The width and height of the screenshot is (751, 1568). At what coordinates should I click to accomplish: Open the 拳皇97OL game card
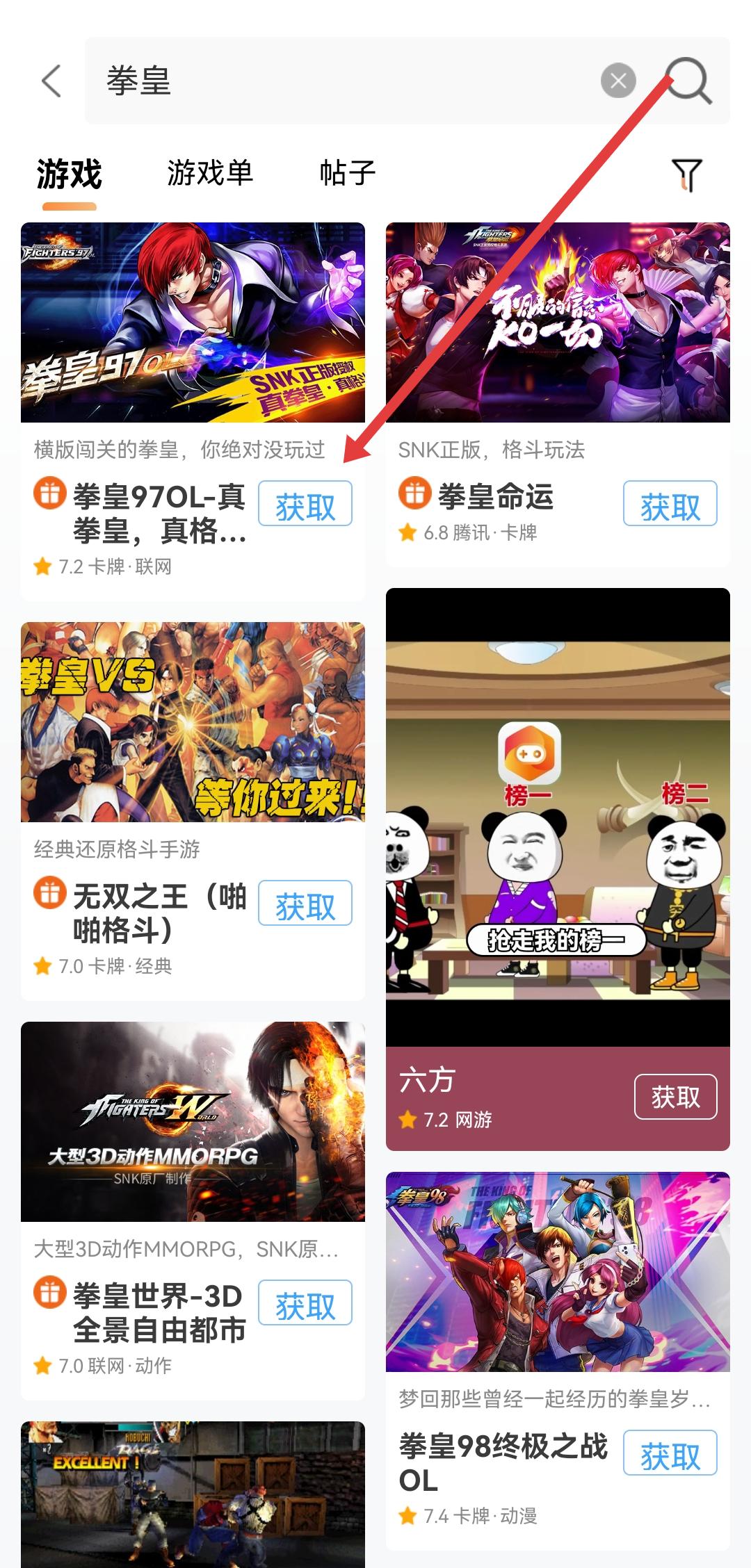193,322
